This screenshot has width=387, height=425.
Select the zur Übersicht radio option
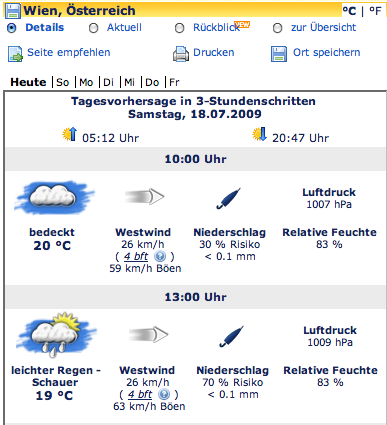277,28
